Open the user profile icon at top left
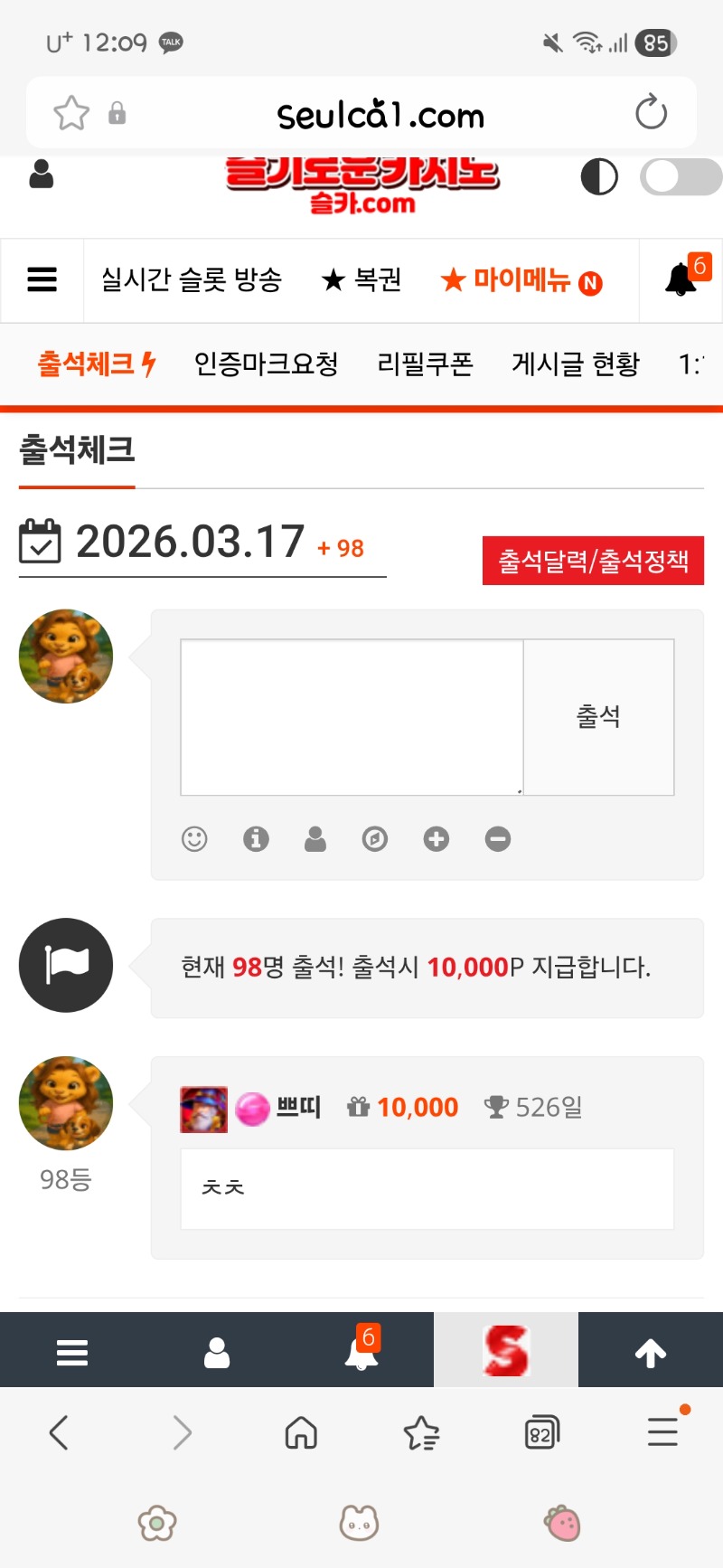 tap(42, 175)
